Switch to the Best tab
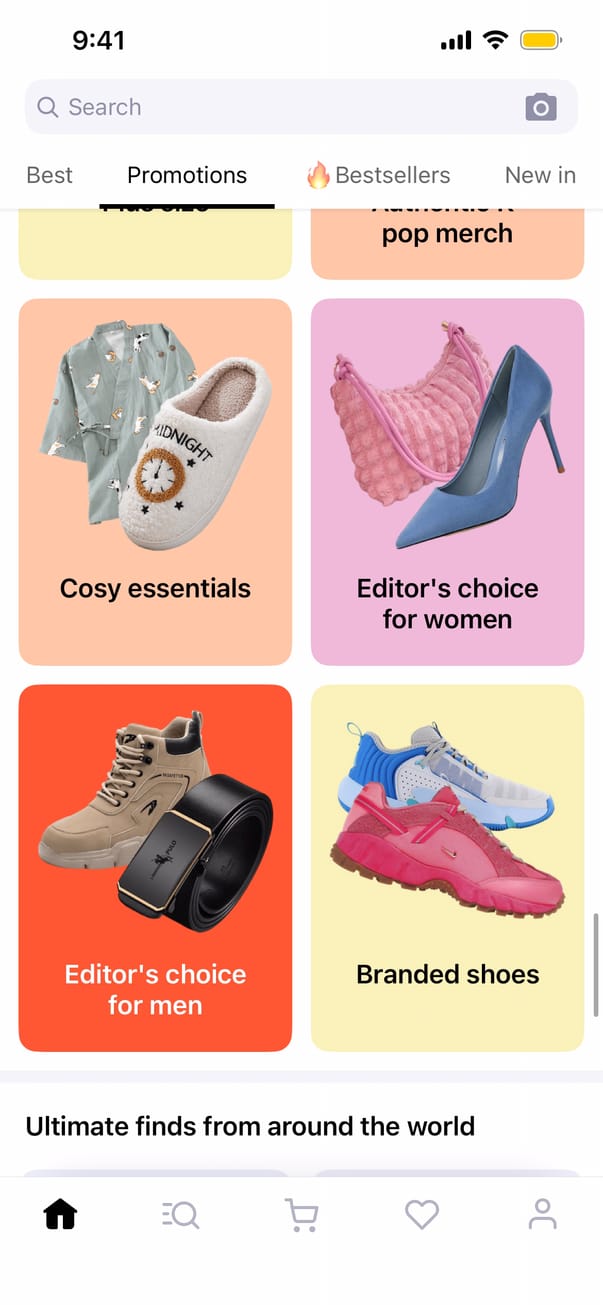Image resolution: width=603 pixels, height=1305 pixels. [x=49, y=175]
